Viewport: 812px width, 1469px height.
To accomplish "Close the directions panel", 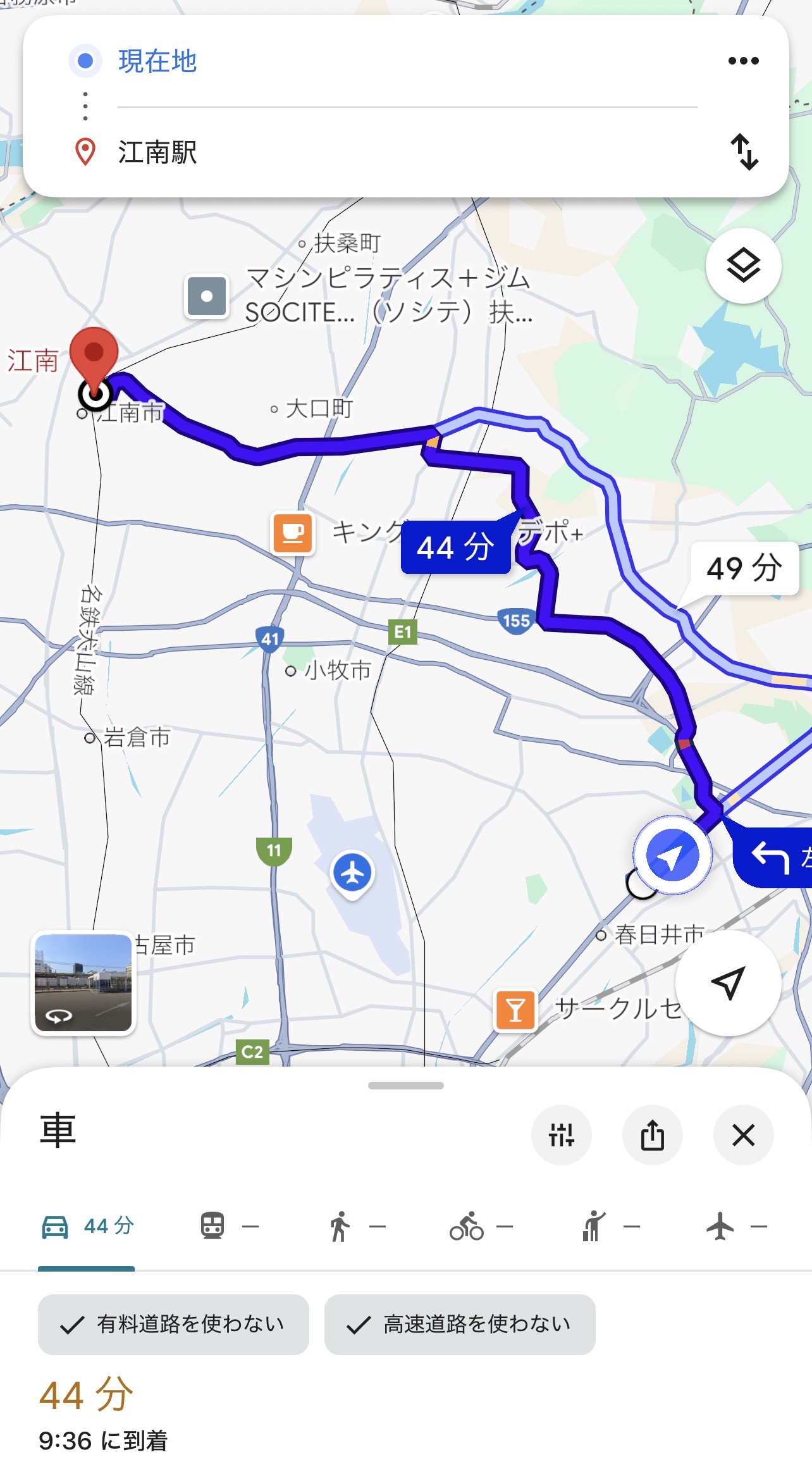I will tap(744, 1135).
